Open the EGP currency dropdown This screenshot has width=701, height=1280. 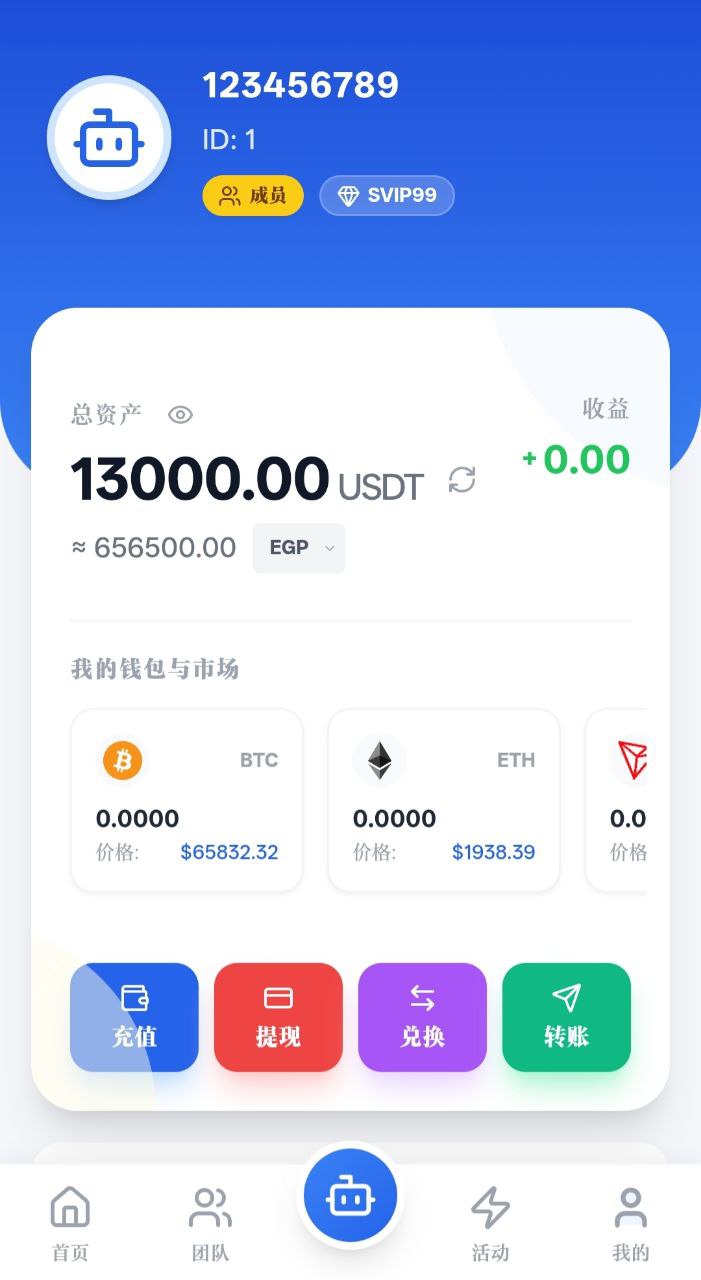(298, 548)
